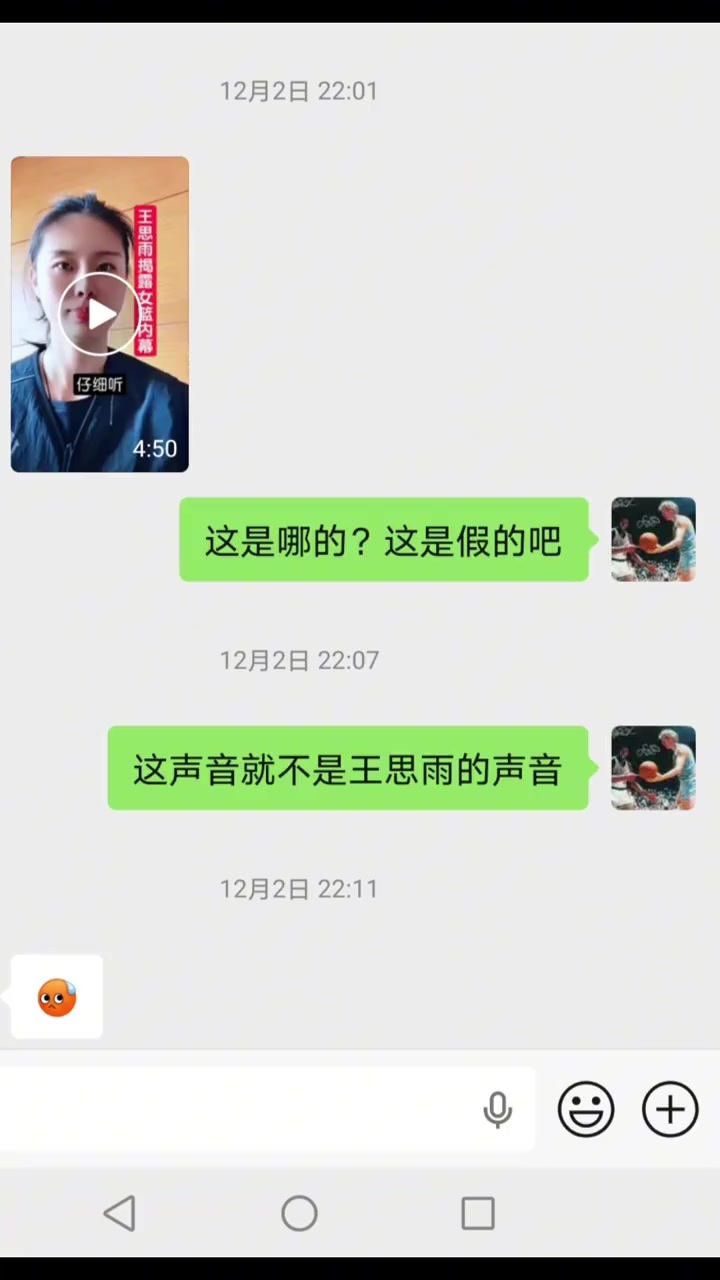Open the recent apps overview
Image resolution: width=720 pixels, height=1280 pixels.
click(x=478, y=1214)
